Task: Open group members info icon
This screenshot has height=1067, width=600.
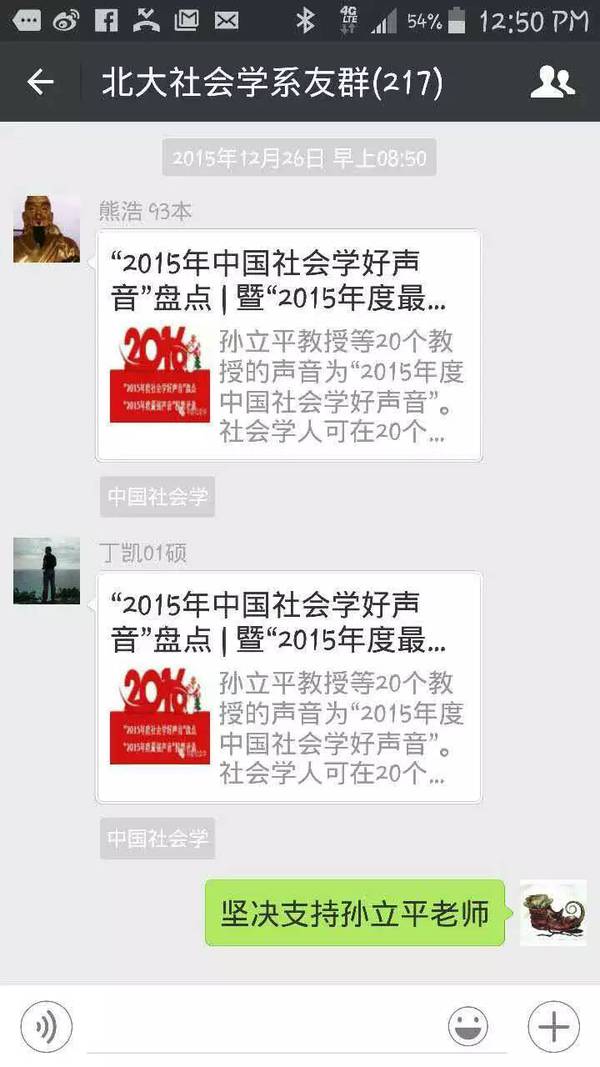Action: coord(552,82)
